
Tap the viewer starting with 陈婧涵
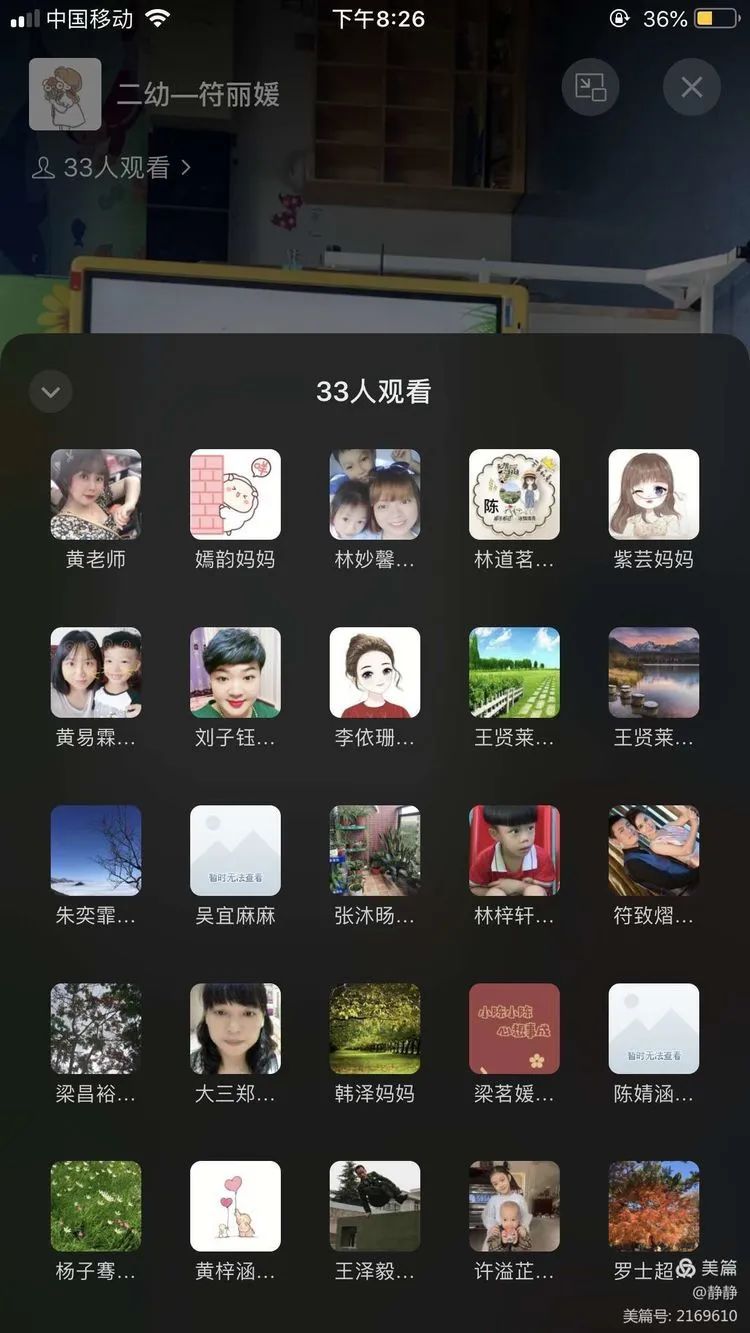654,1028
